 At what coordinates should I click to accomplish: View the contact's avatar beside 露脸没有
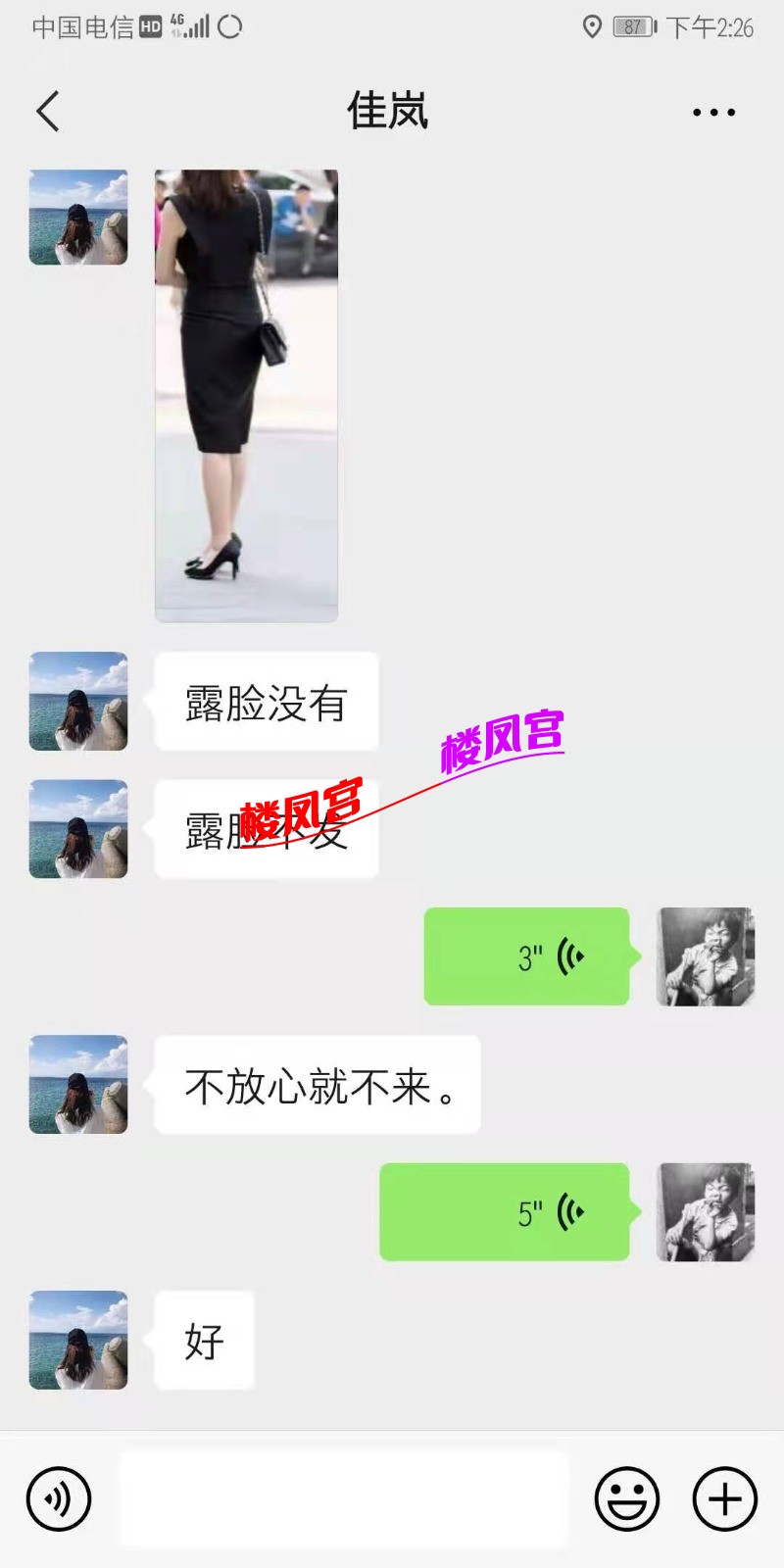pyautogui.click(x=78, y=702)
